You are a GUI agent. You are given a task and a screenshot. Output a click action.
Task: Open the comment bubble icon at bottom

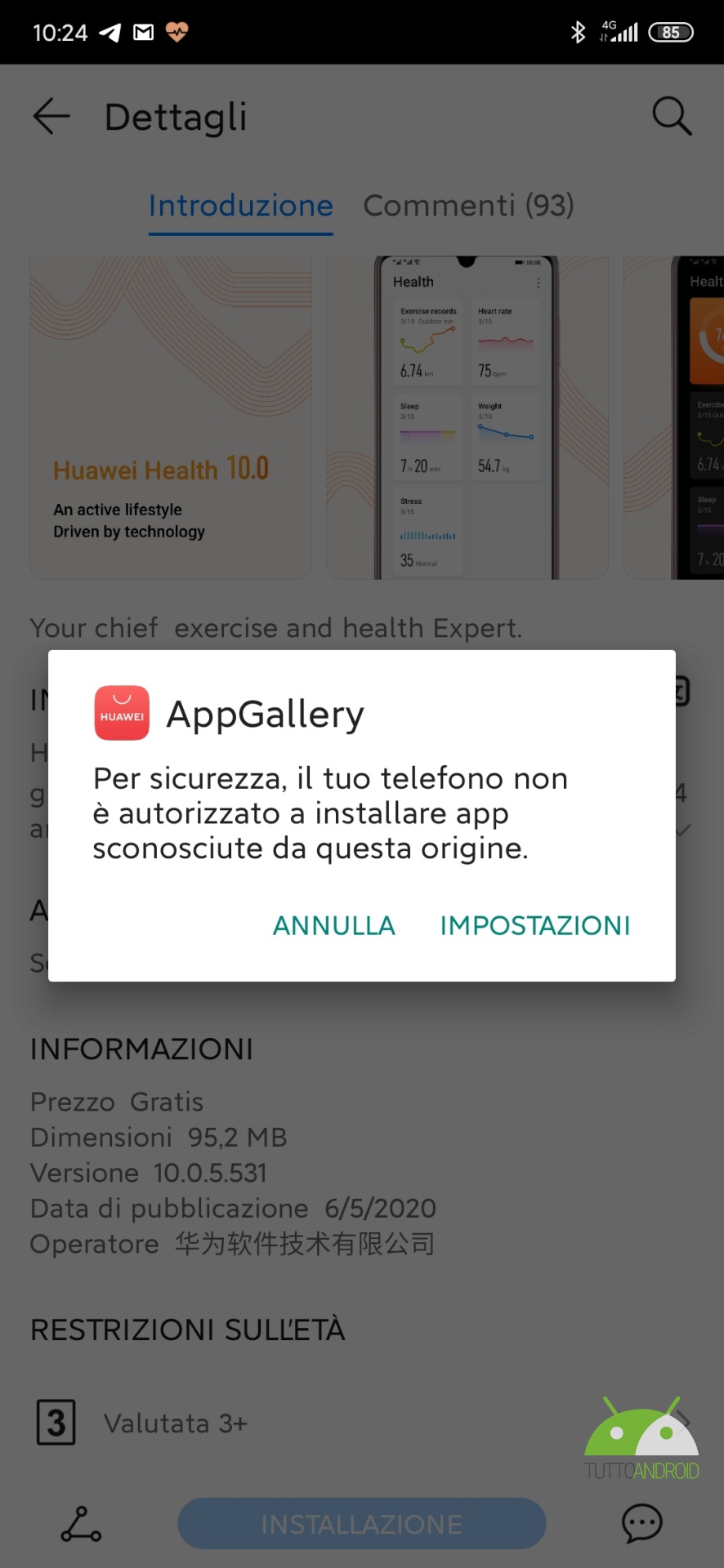[x=642, y=1524]
